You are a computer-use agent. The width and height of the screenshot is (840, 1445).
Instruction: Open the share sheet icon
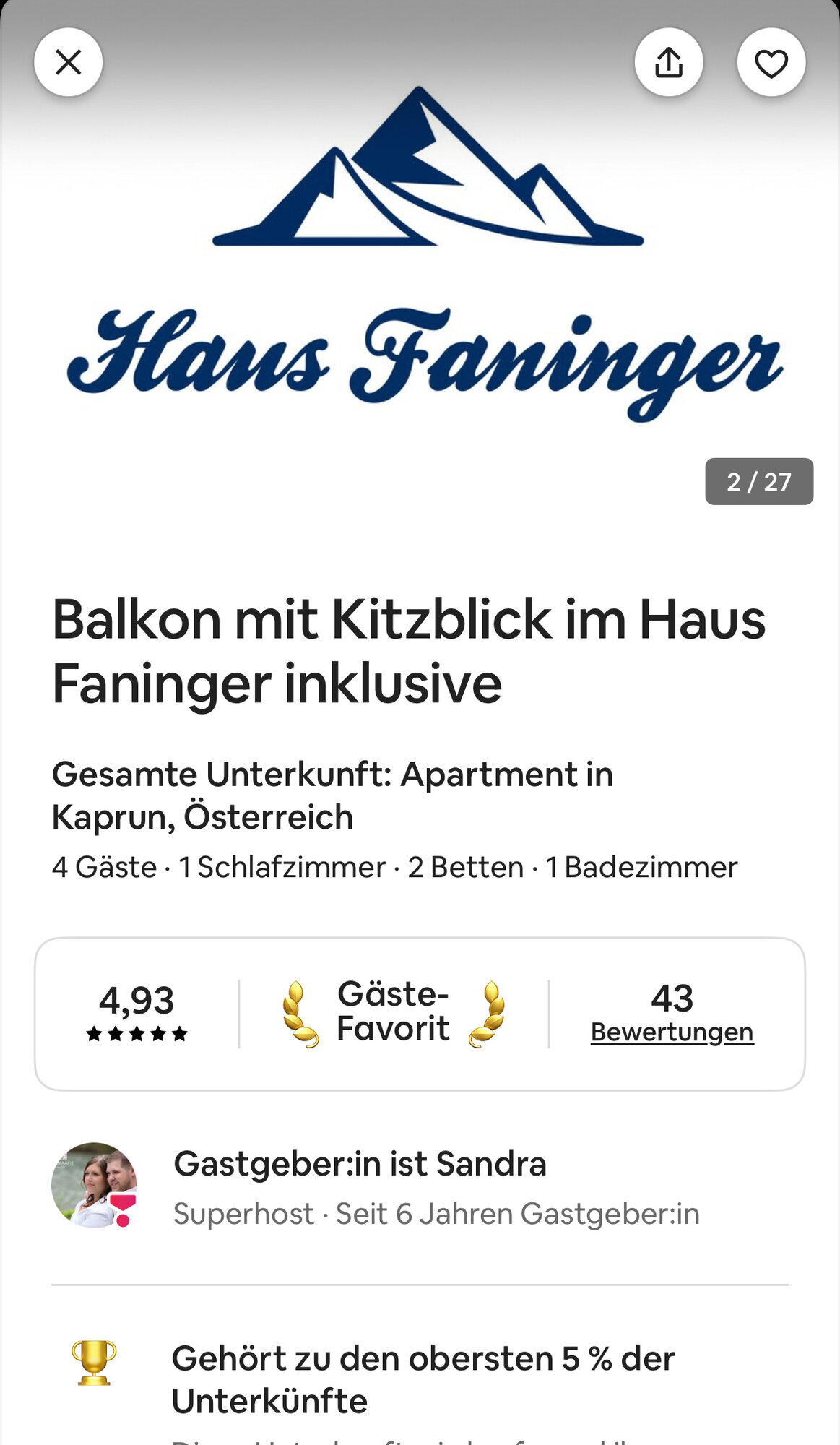pyautogui.click(x=668, y=62)
